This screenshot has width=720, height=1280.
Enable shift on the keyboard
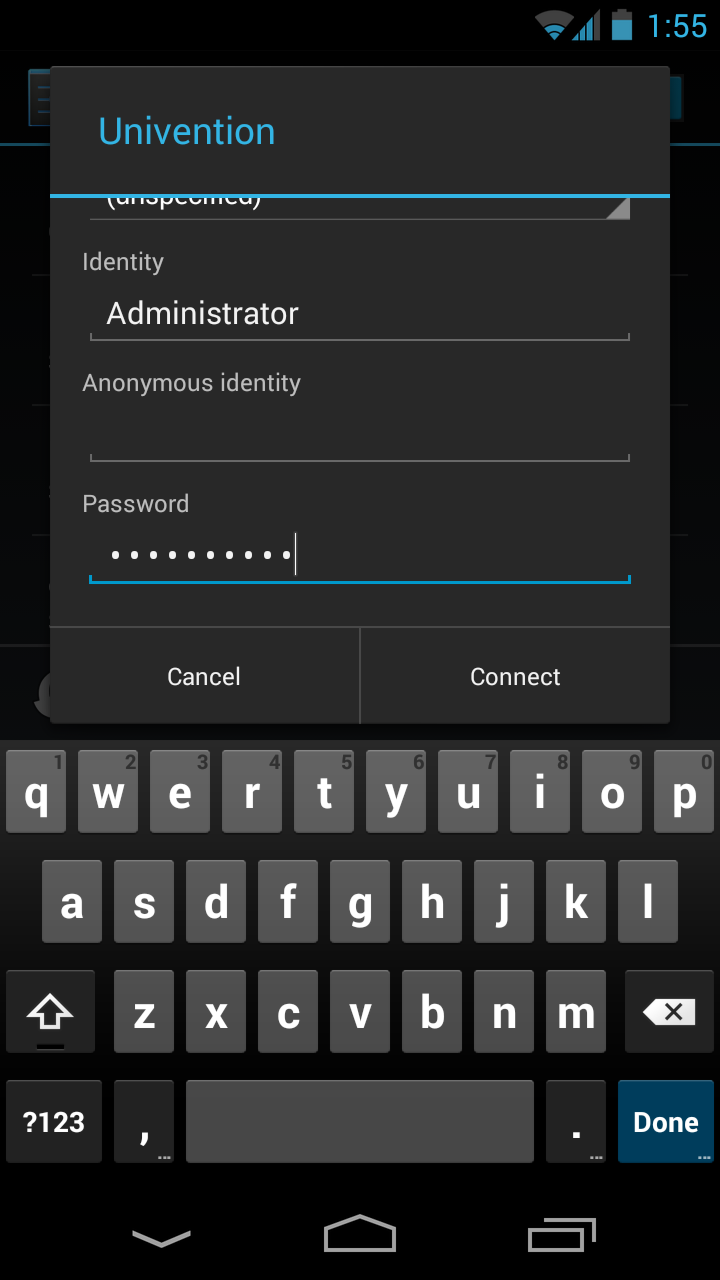point(50,1012)
